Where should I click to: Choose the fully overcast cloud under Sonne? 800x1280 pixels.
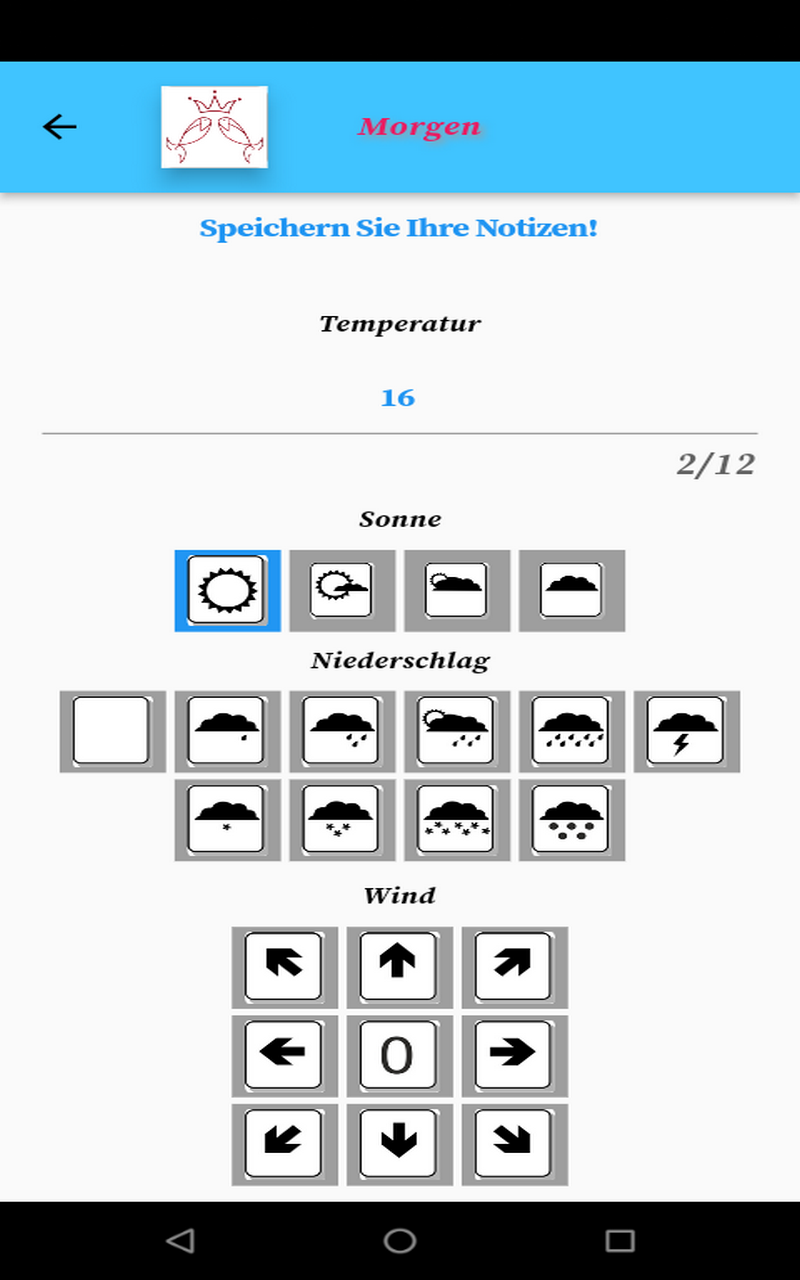(571, 590)
